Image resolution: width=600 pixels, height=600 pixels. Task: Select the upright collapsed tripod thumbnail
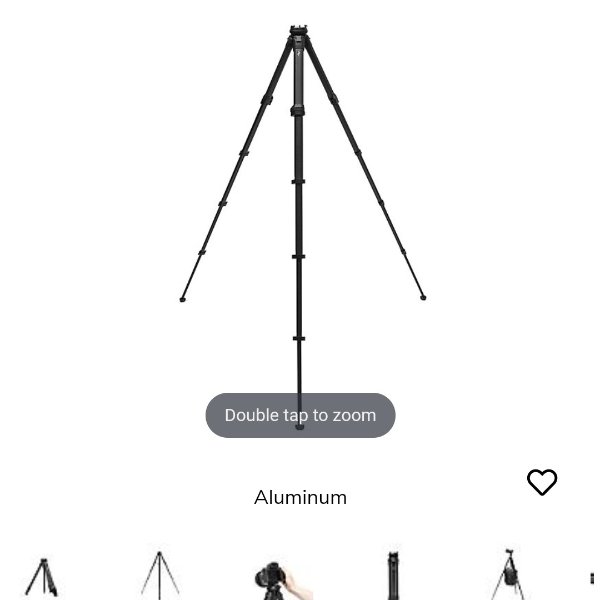[x=393, y=575]
